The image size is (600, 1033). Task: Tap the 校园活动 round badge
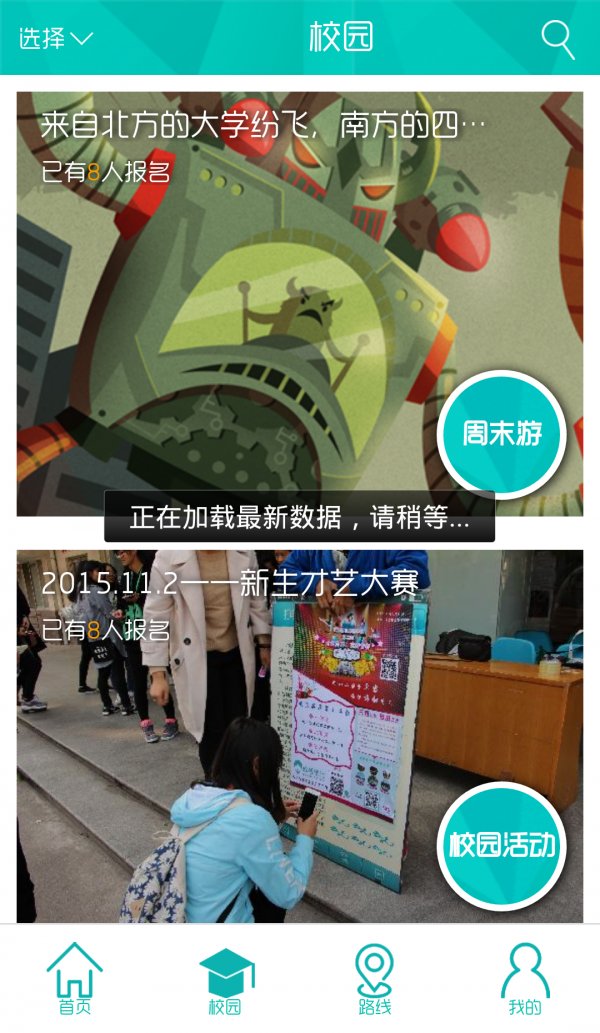pyautogui.click(x=502, y=846)
